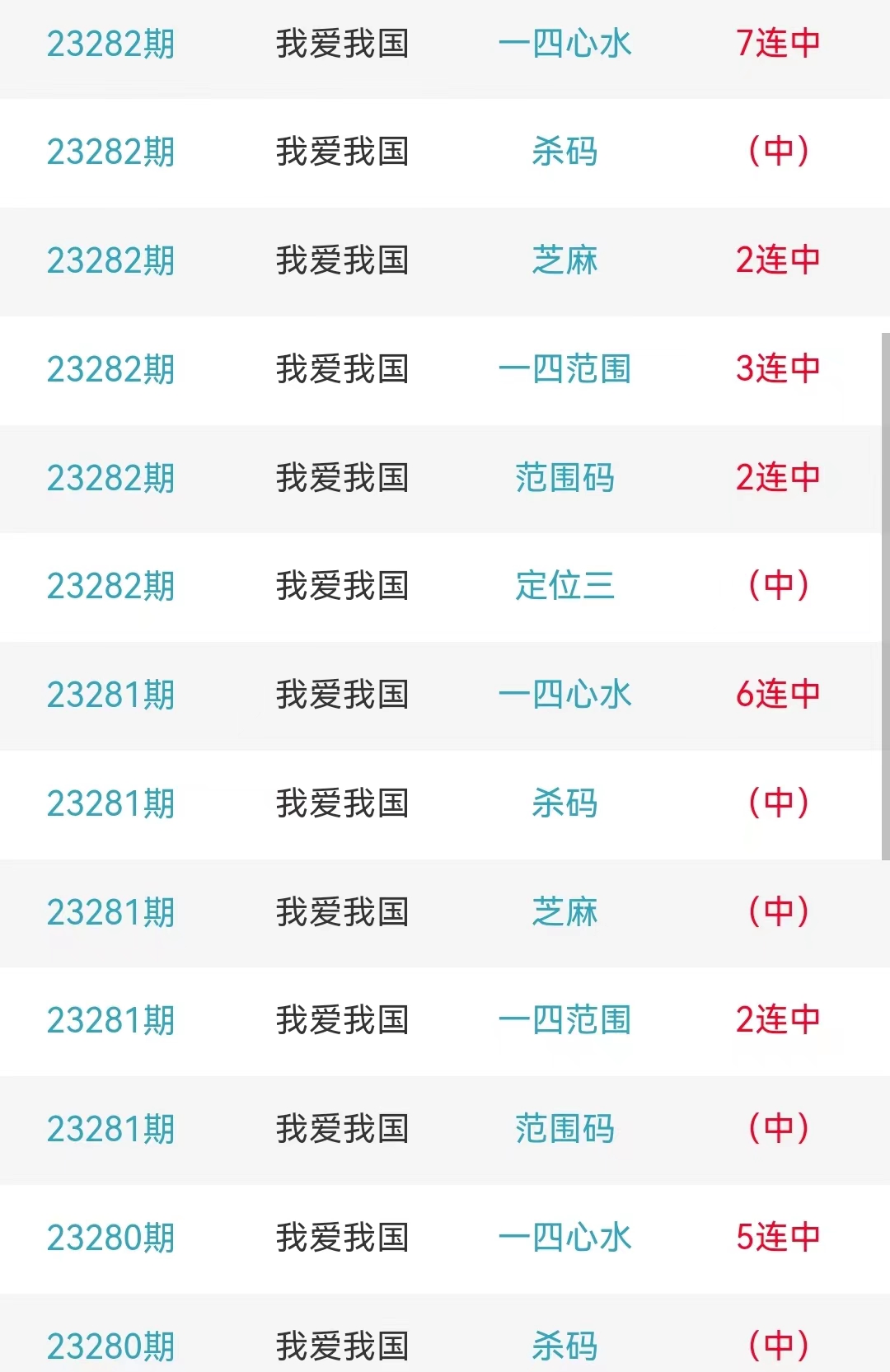View 23282期 定位三 details
Screen dimensions: 890x1372
pos(564,586)
